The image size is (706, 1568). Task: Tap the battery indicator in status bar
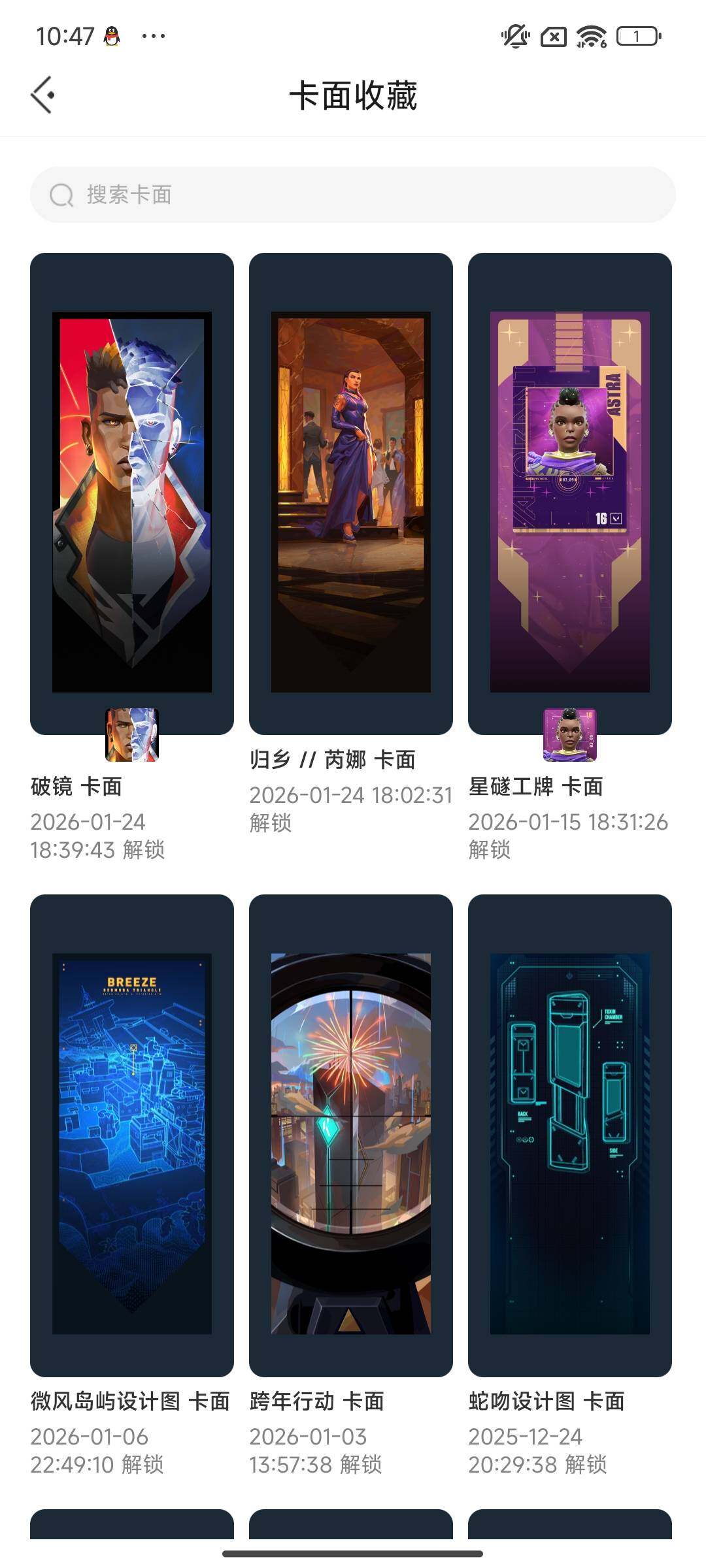[636, 37]
